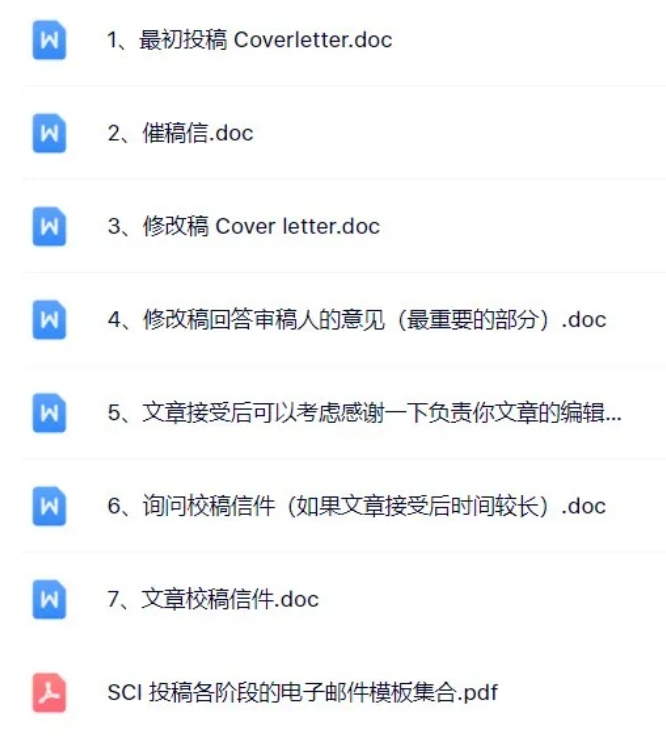Open 文章校稿信件.doc
This screenshot has height=736, width=666.
click(x=213, y=600)
